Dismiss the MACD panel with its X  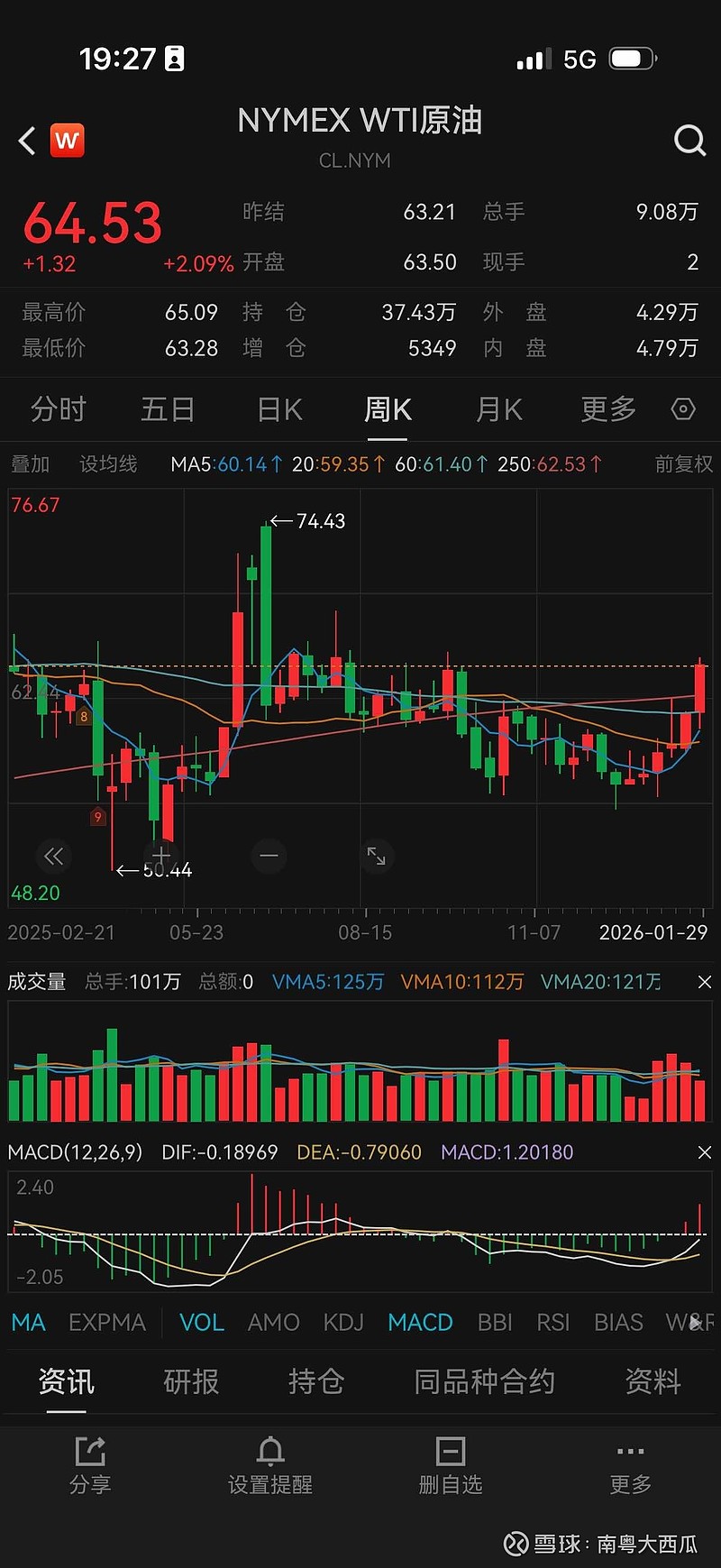click(x=706, y=1151)
